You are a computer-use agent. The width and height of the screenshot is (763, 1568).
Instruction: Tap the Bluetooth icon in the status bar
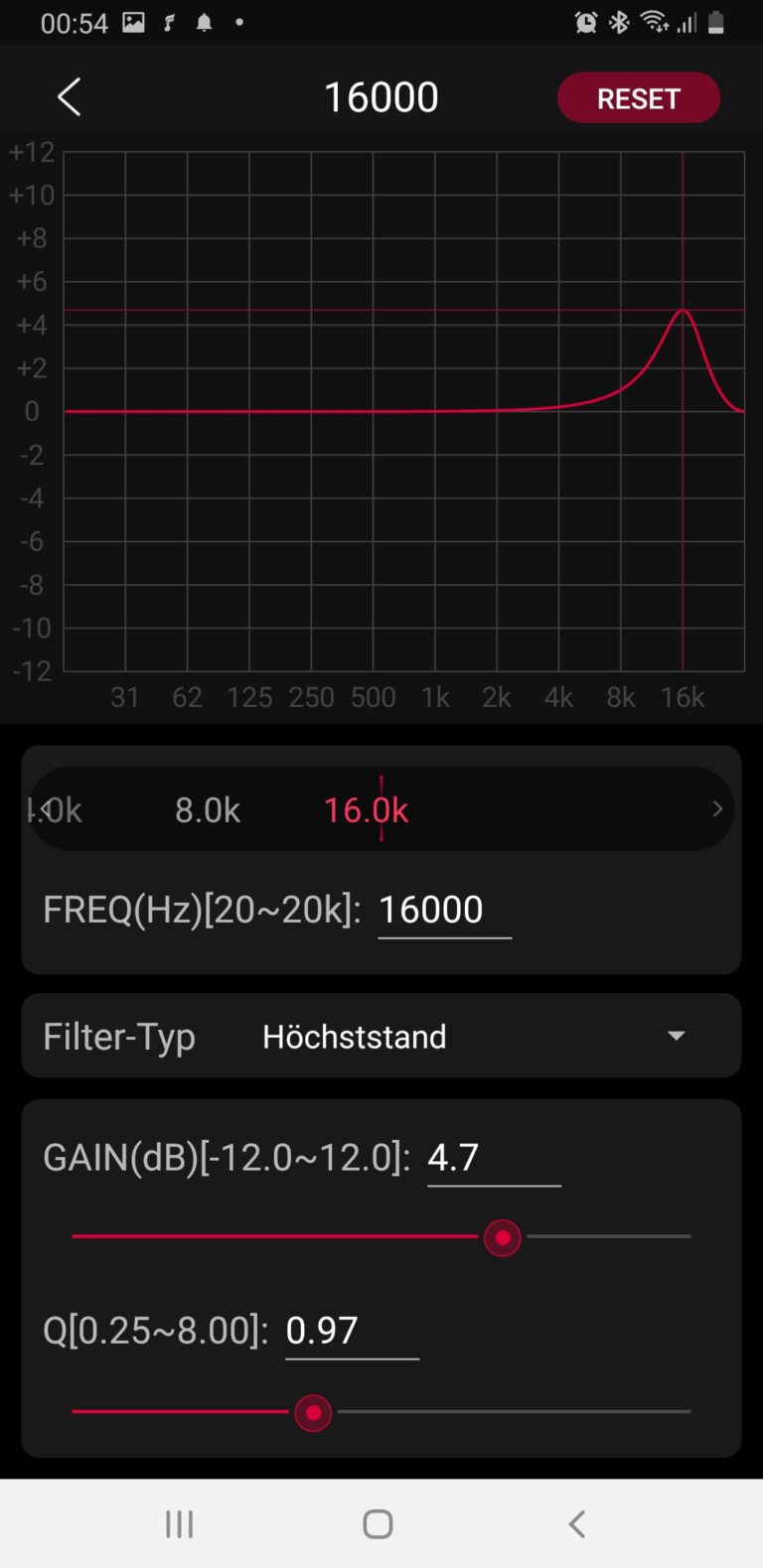pos(620,22)
